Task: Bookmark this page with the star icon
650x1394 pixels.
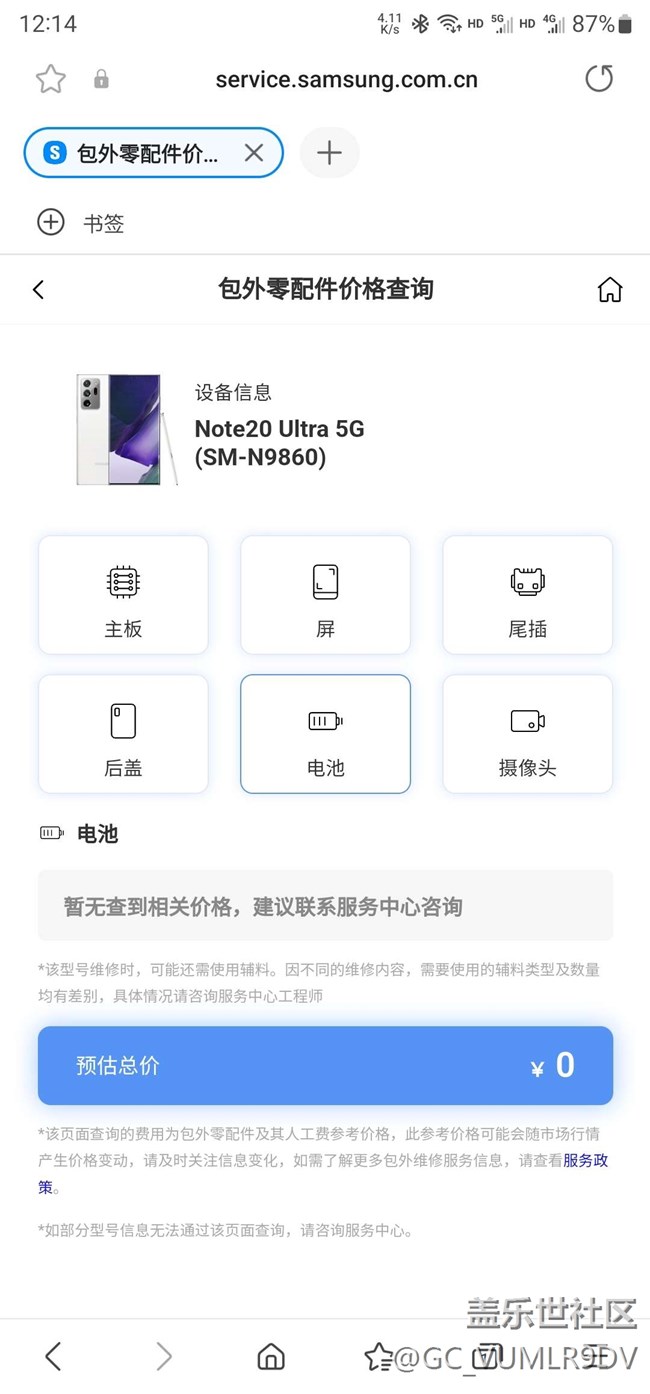Action: [x=50, y=79]
